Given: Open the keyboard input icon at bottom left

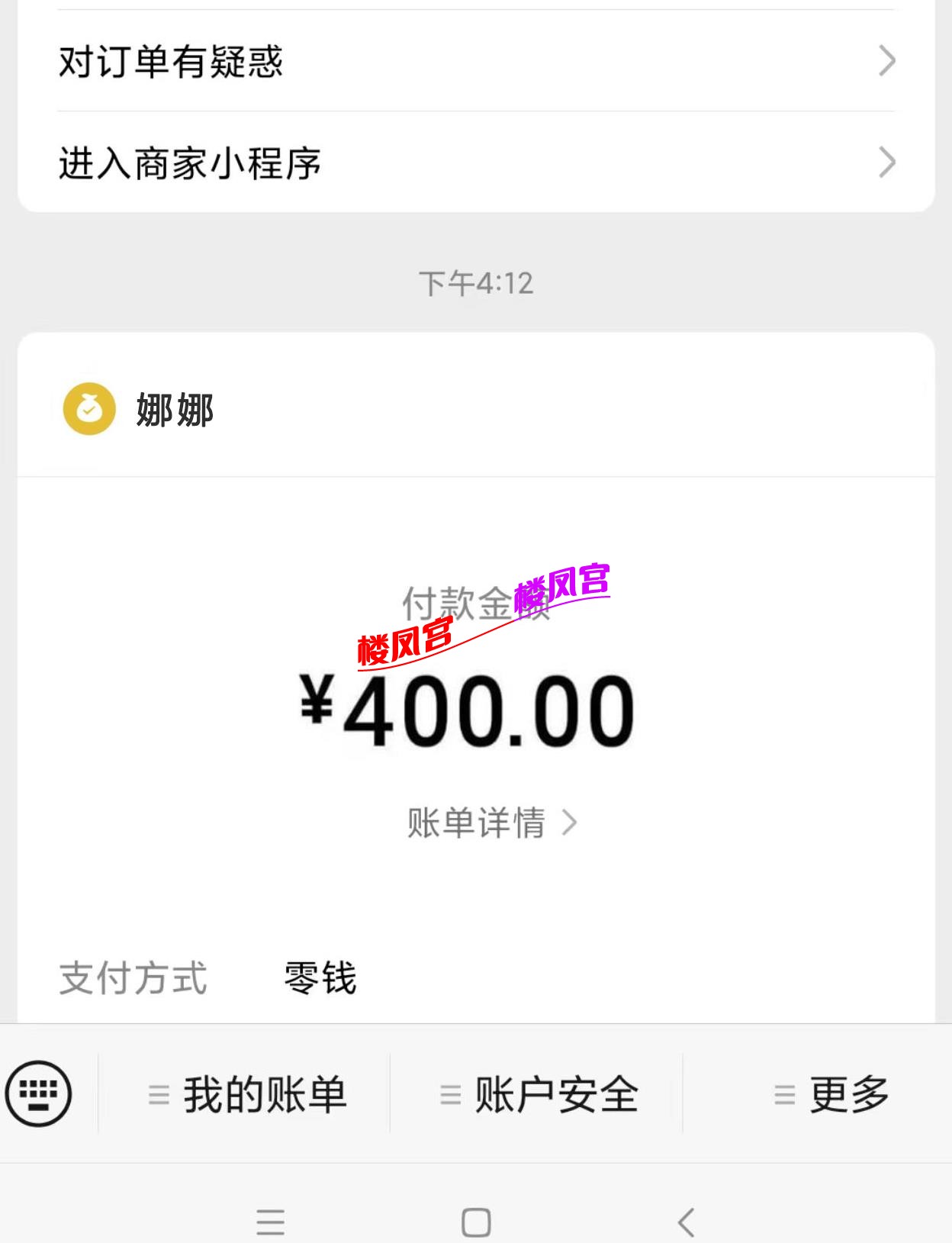Looking at the screenshot, I should click(40, 1093).
